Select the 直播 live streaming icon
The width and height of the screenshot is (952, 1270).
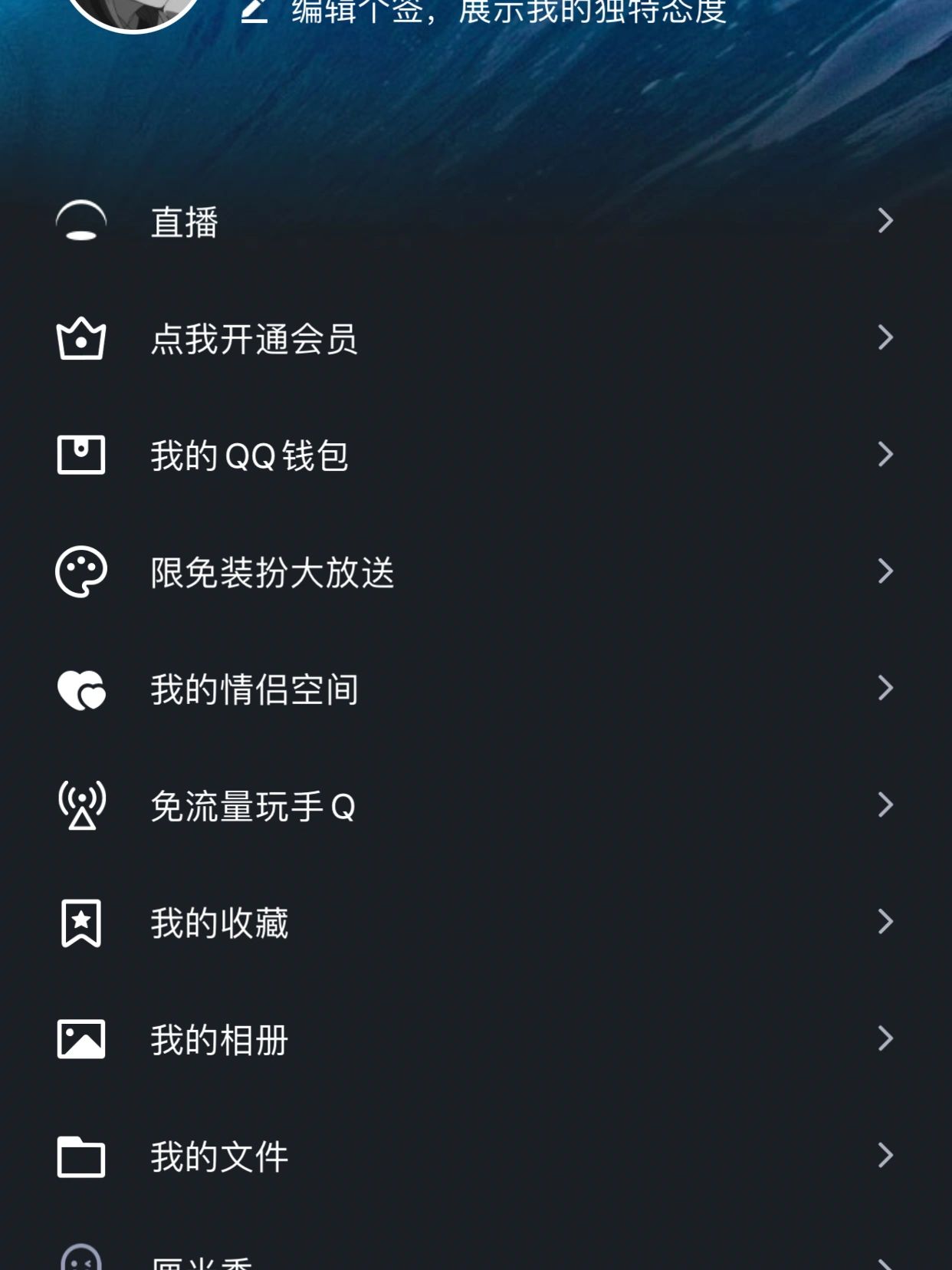coord(80,222)
